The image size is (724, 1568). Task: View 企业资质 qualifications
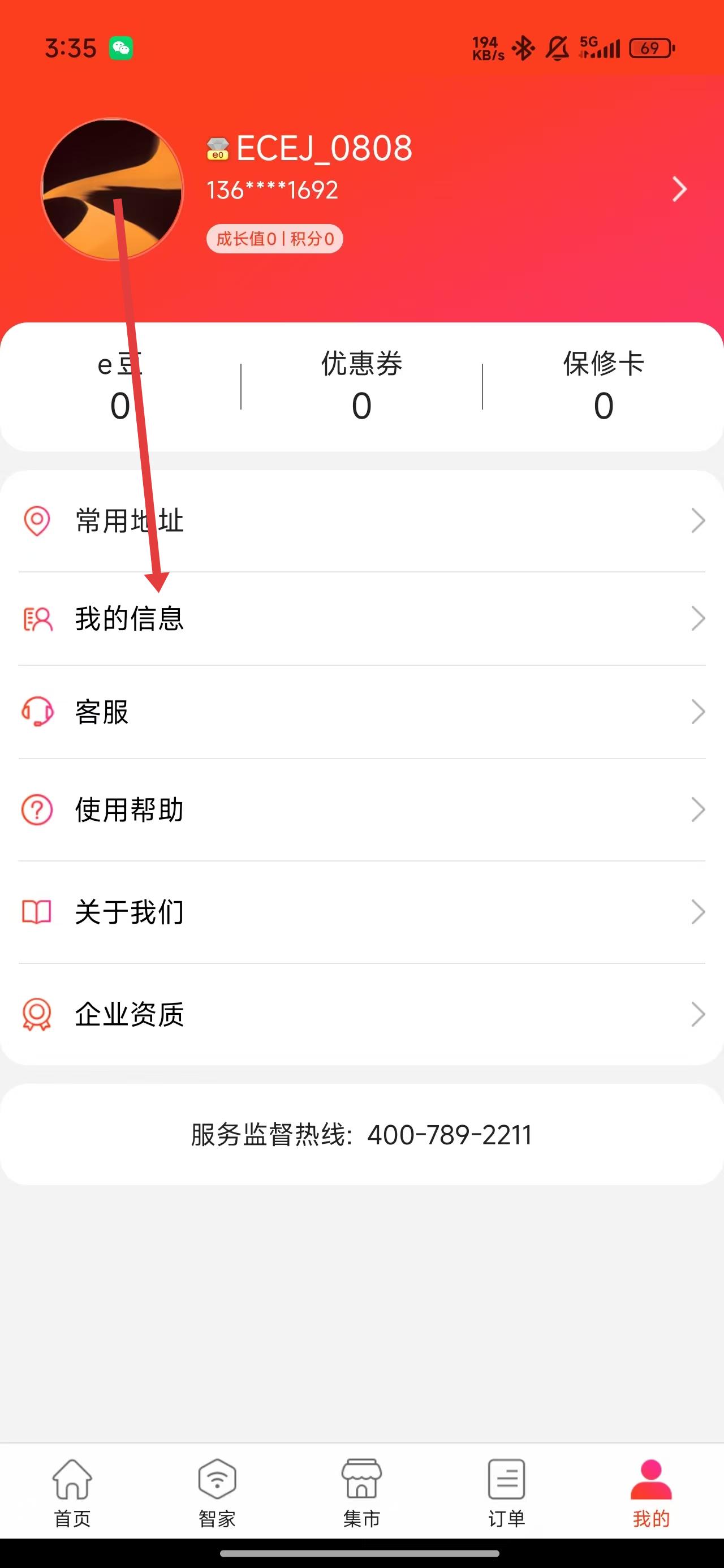point(361,1015)
